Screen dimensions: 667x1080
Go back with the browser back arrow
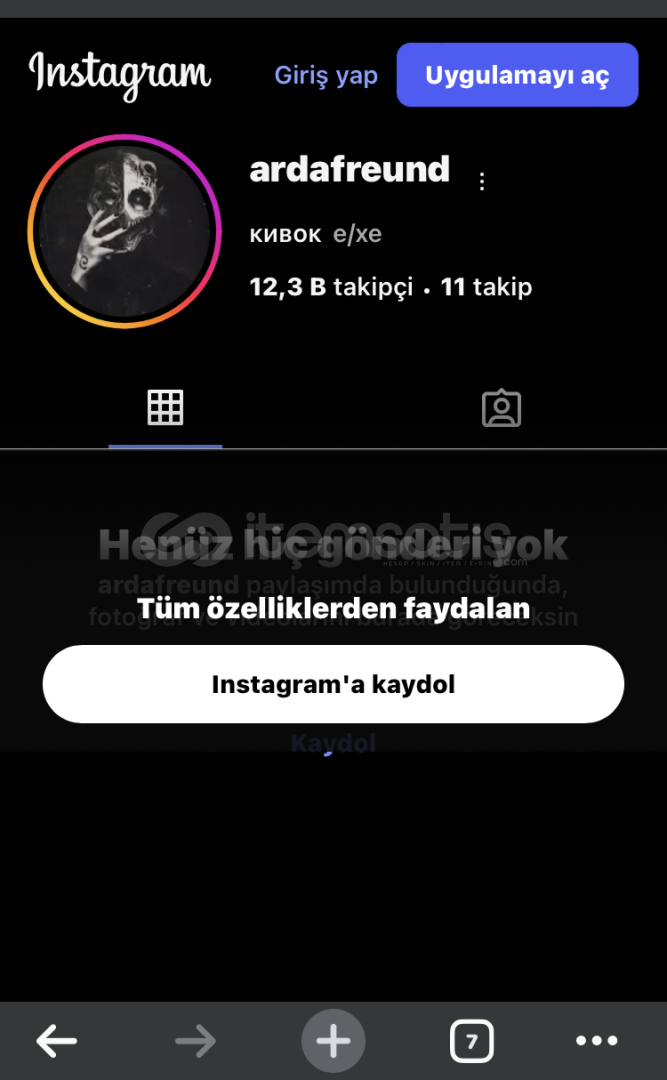tap(57, 1041)
